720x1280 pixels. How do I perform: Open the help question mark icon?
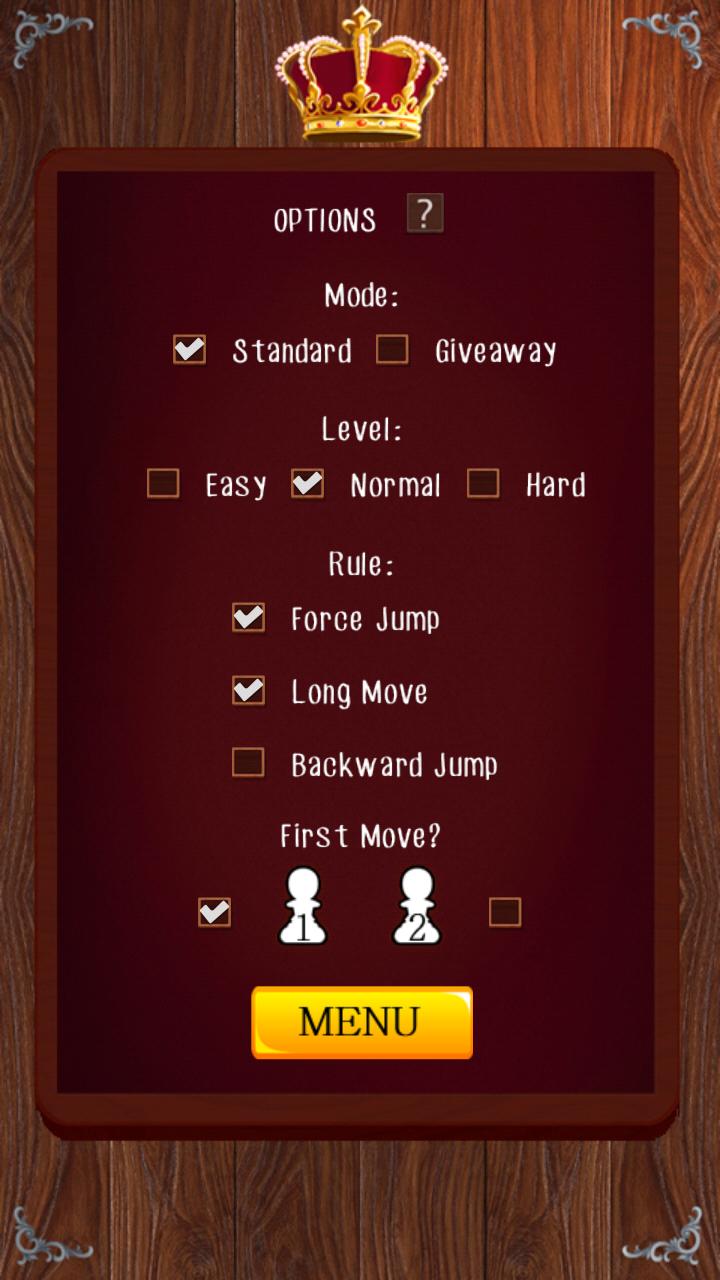click(425, 214)
